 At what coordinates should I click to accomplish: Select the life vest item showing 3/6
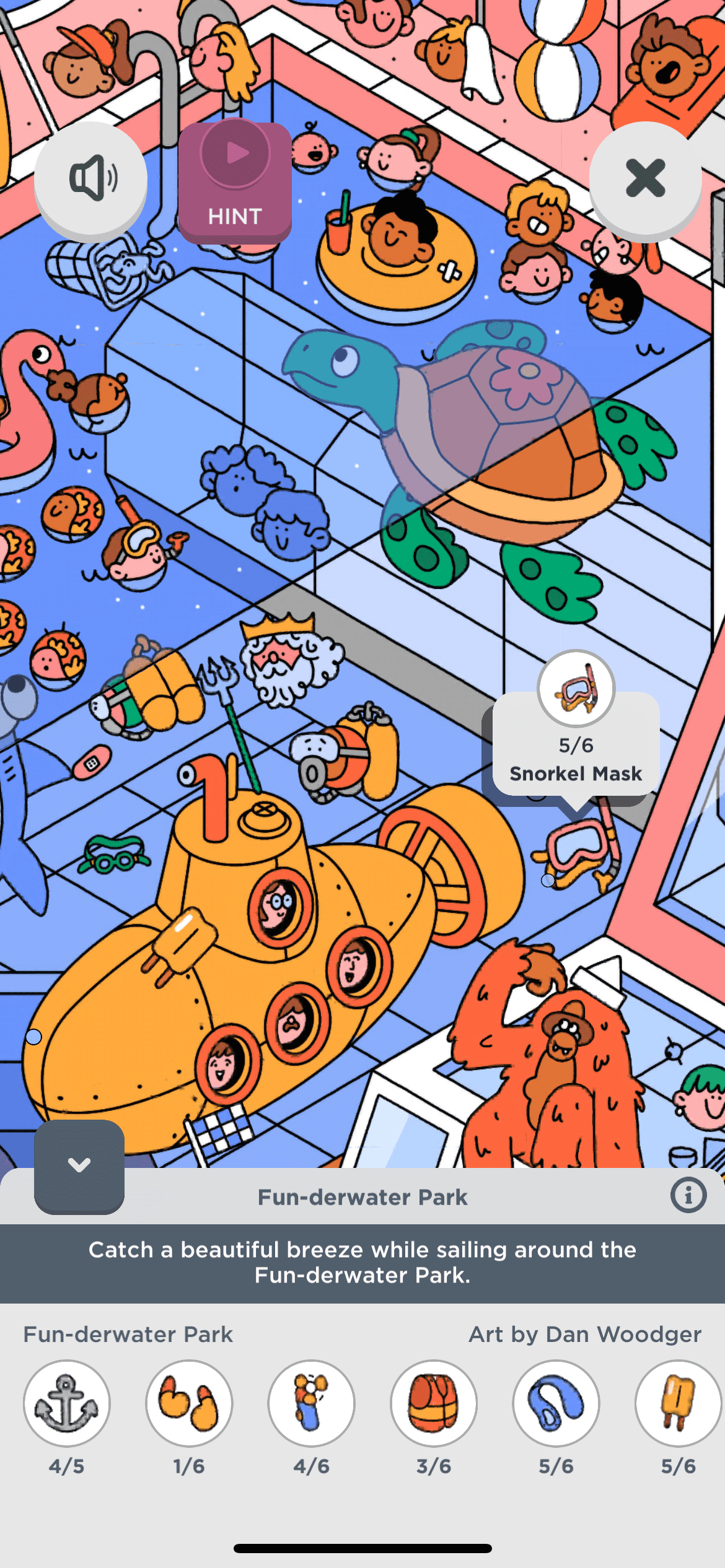(434, 1403)
